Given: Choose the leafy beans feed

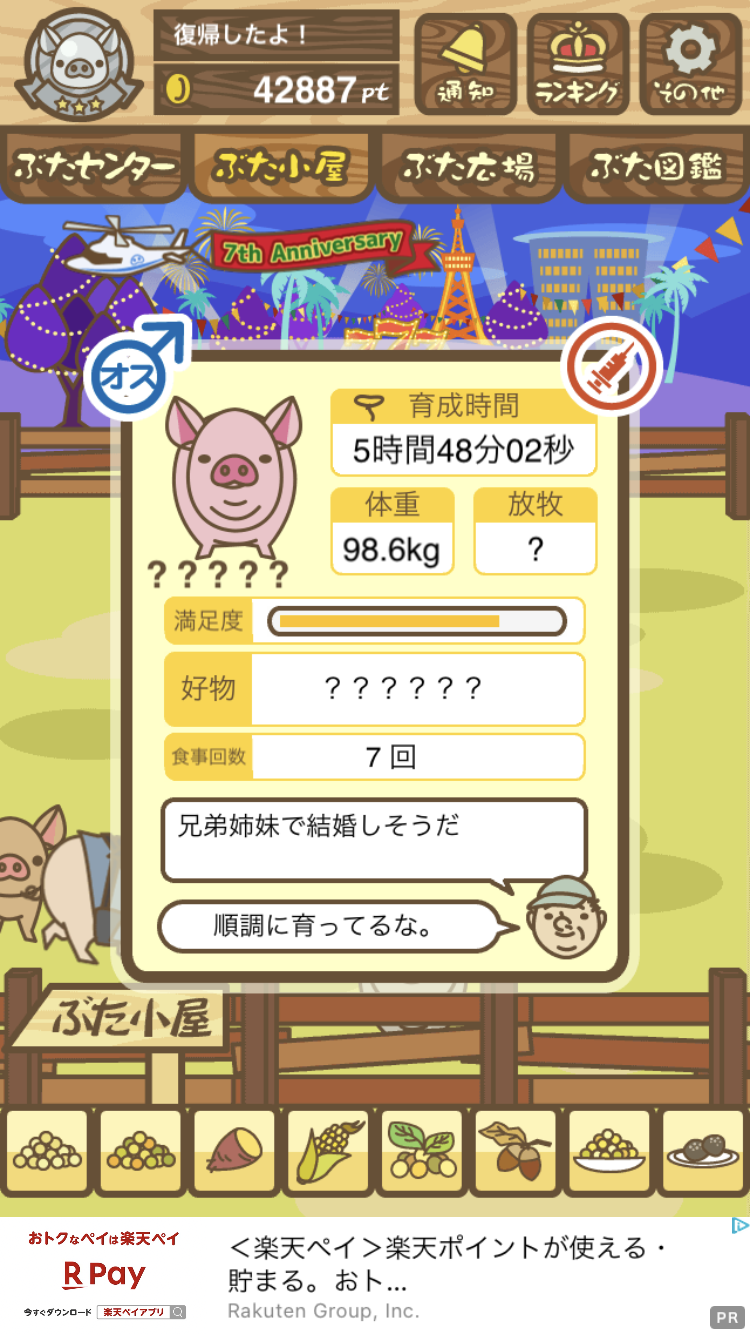Looking at the screenshot, I should click(422, 1152).
